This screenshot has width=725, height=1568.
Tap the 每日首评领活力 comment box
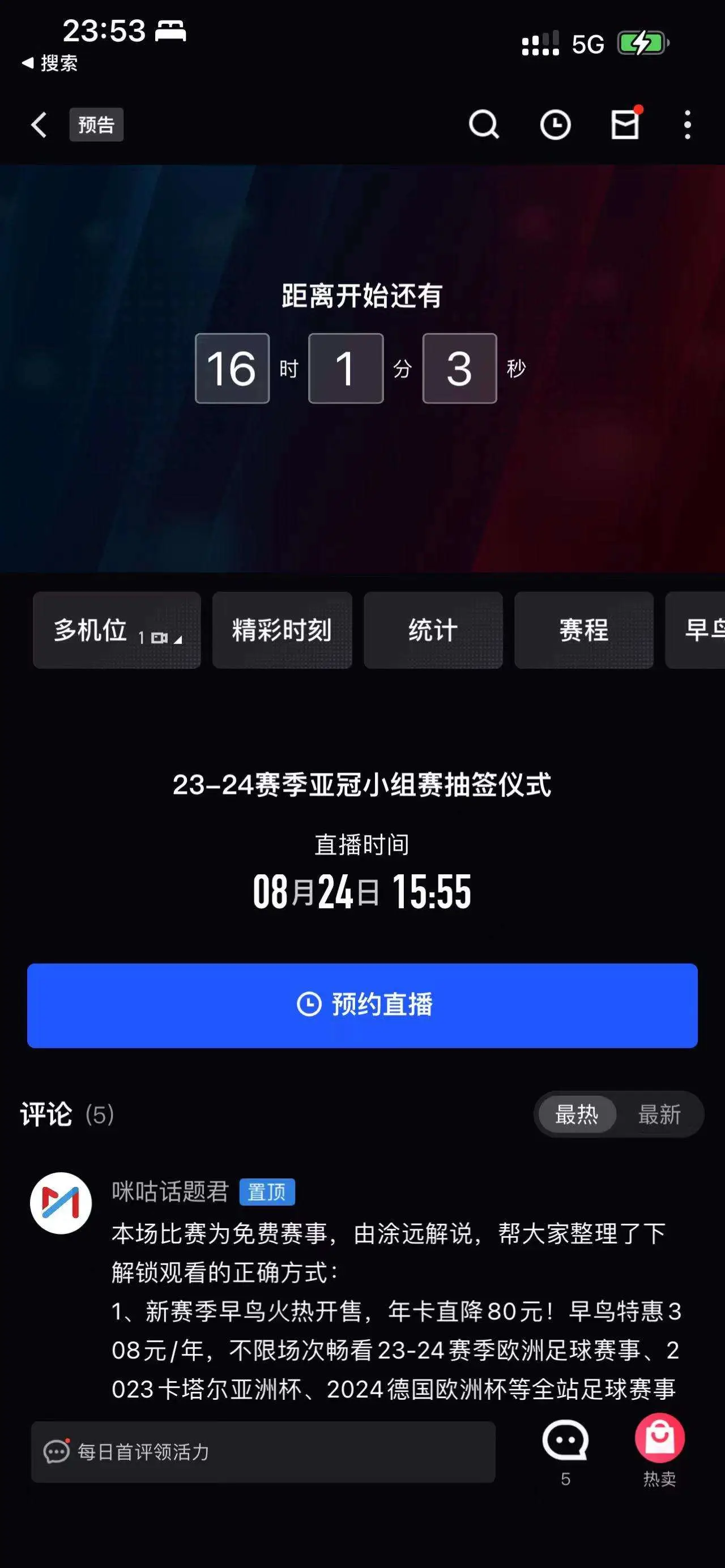[263, 1452]
